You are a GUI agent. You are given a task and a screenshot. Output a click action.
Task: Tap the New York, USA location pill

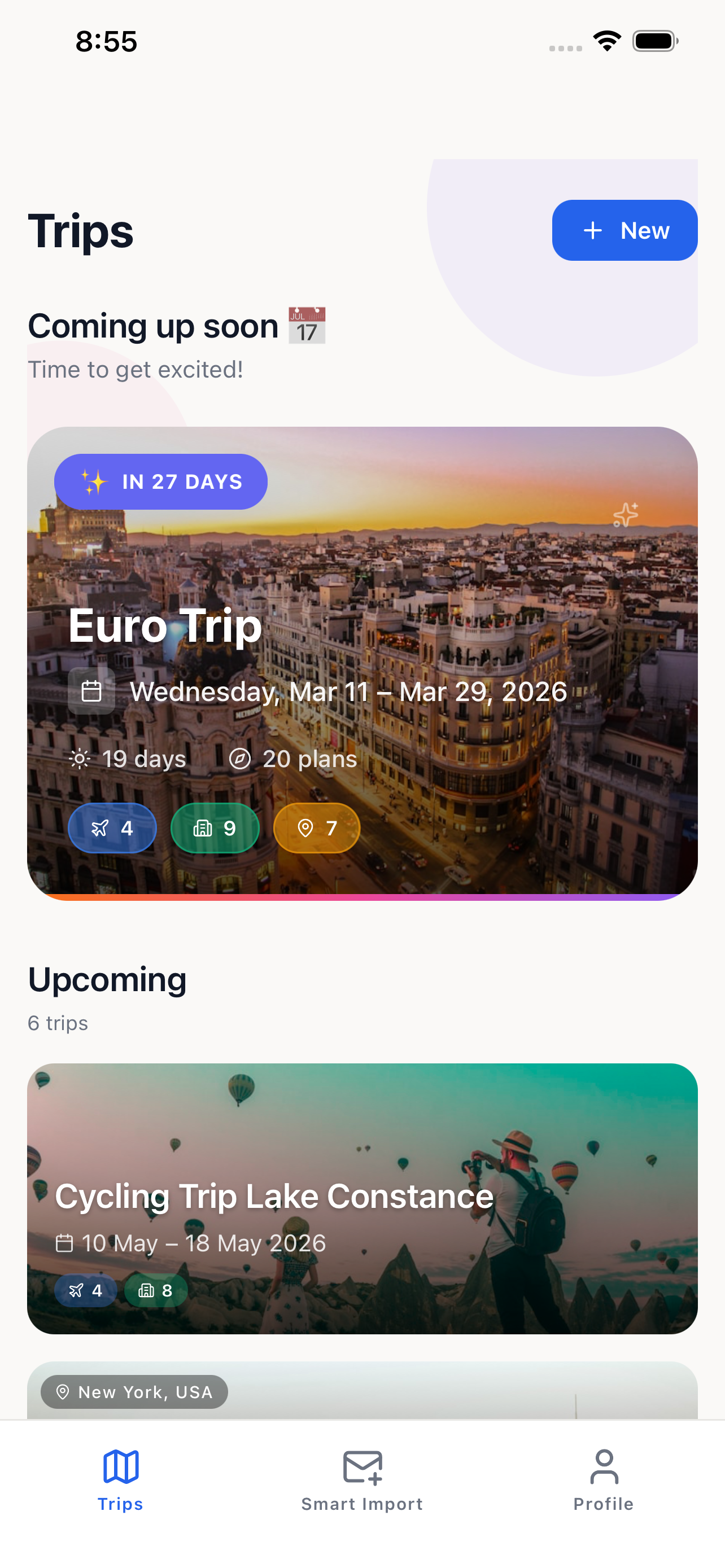point(133,1391)
